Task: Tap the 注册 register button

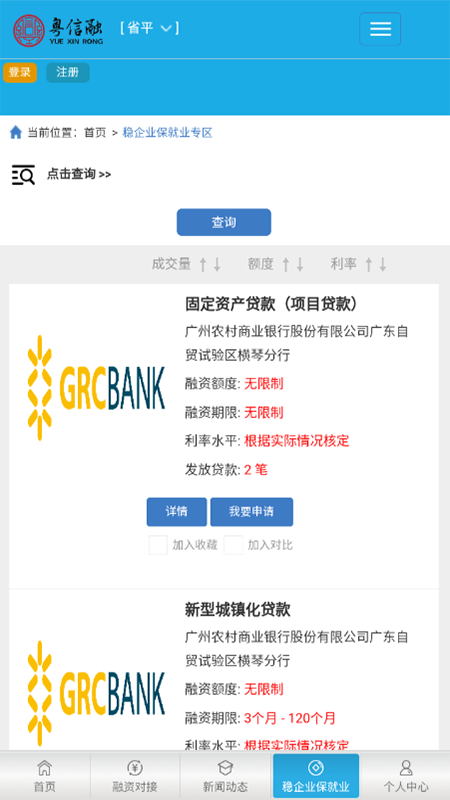Action: click(68, 72)
